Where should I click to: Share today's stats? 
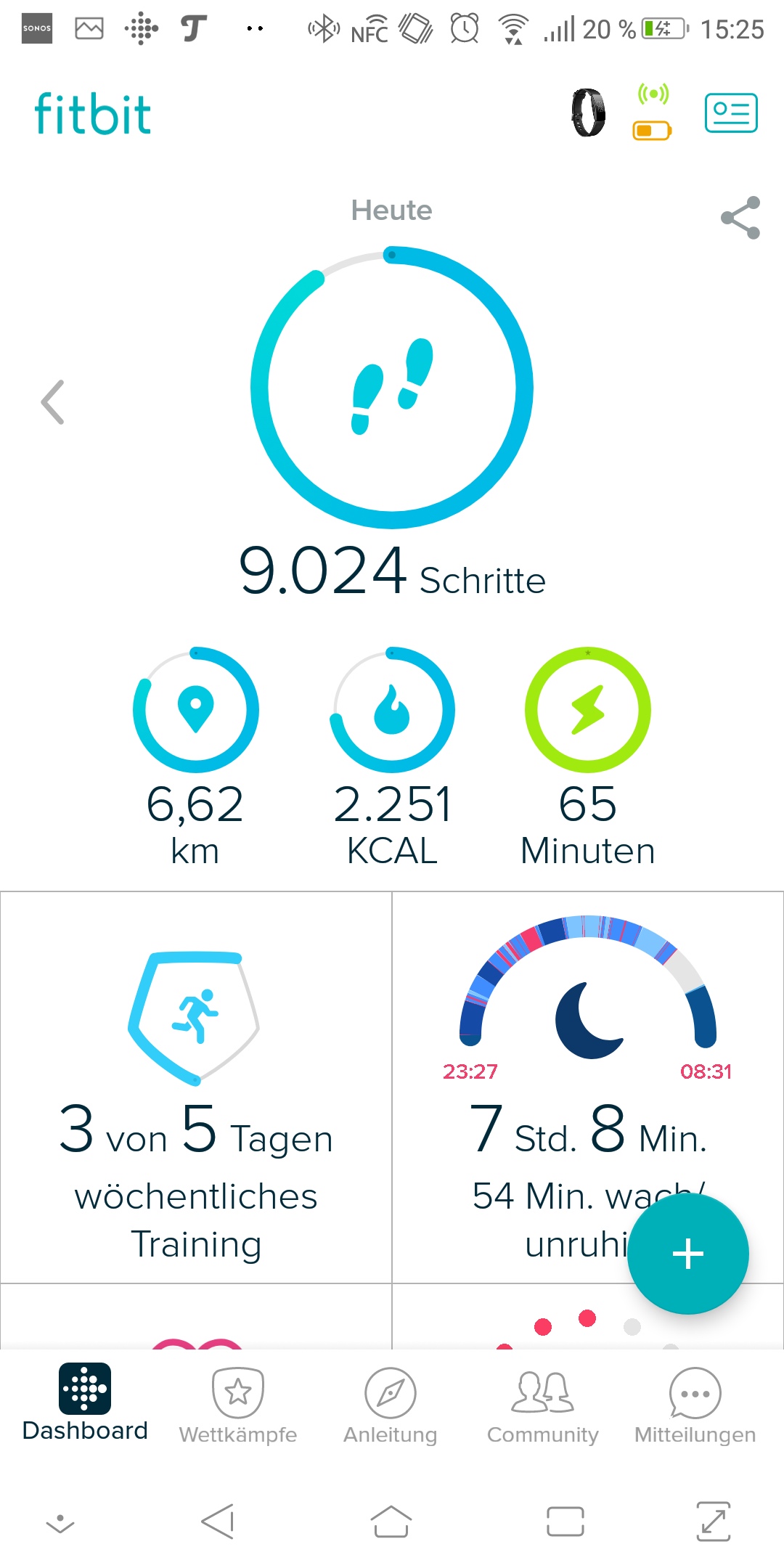(x=740, y=218)
